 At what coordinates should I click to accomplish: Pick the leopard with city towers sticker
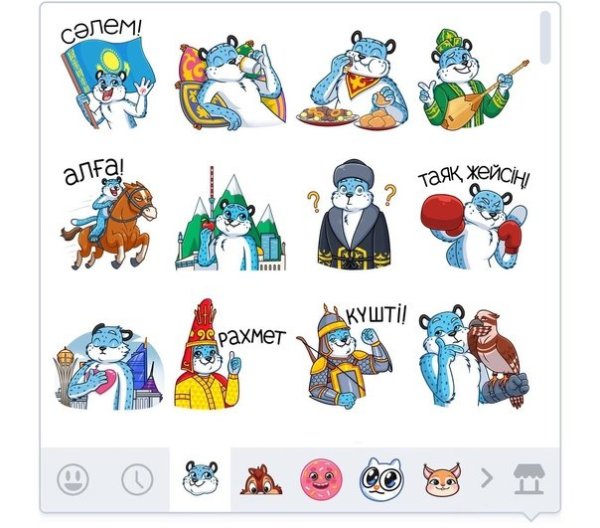(107, 362)
